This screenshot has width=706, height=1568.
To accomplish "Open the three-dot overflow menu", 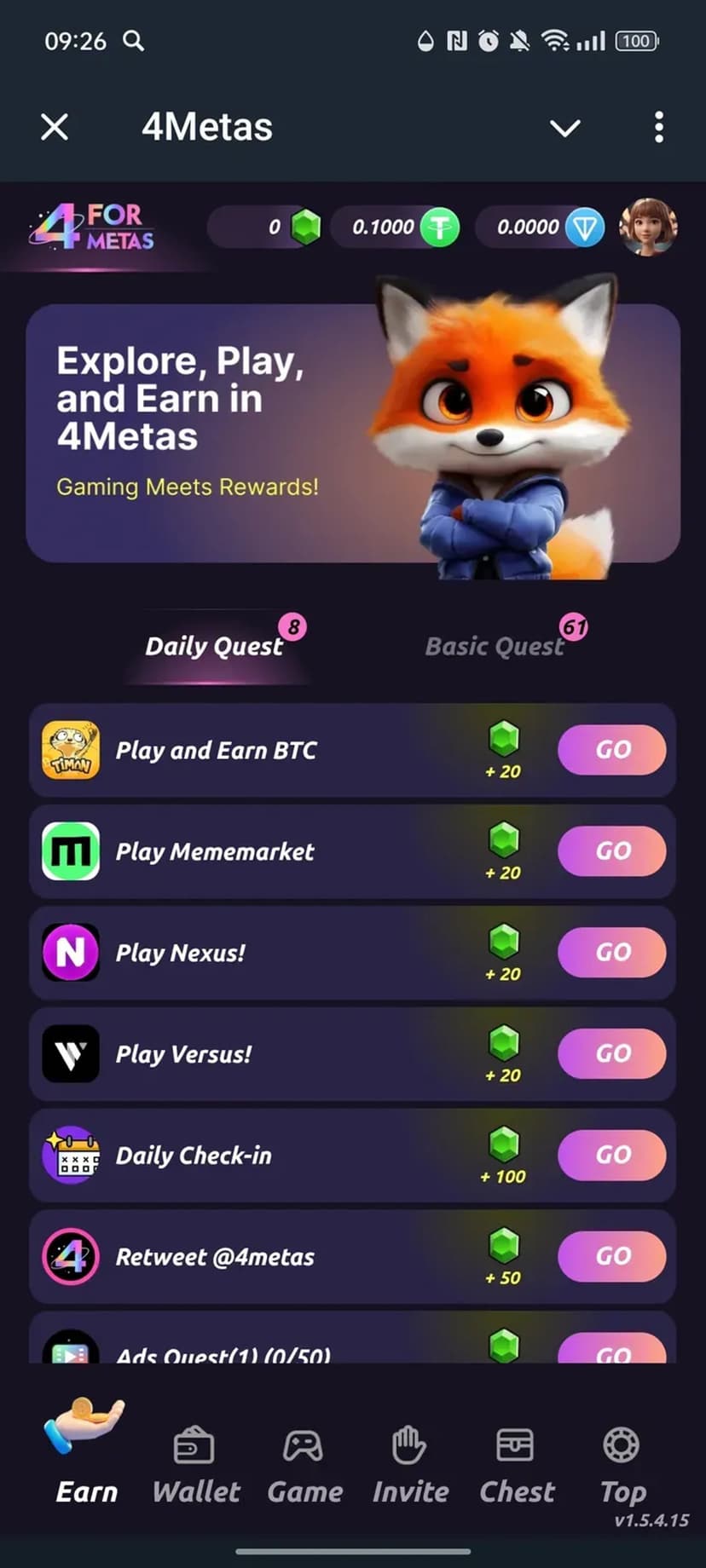I will (658, 128).
